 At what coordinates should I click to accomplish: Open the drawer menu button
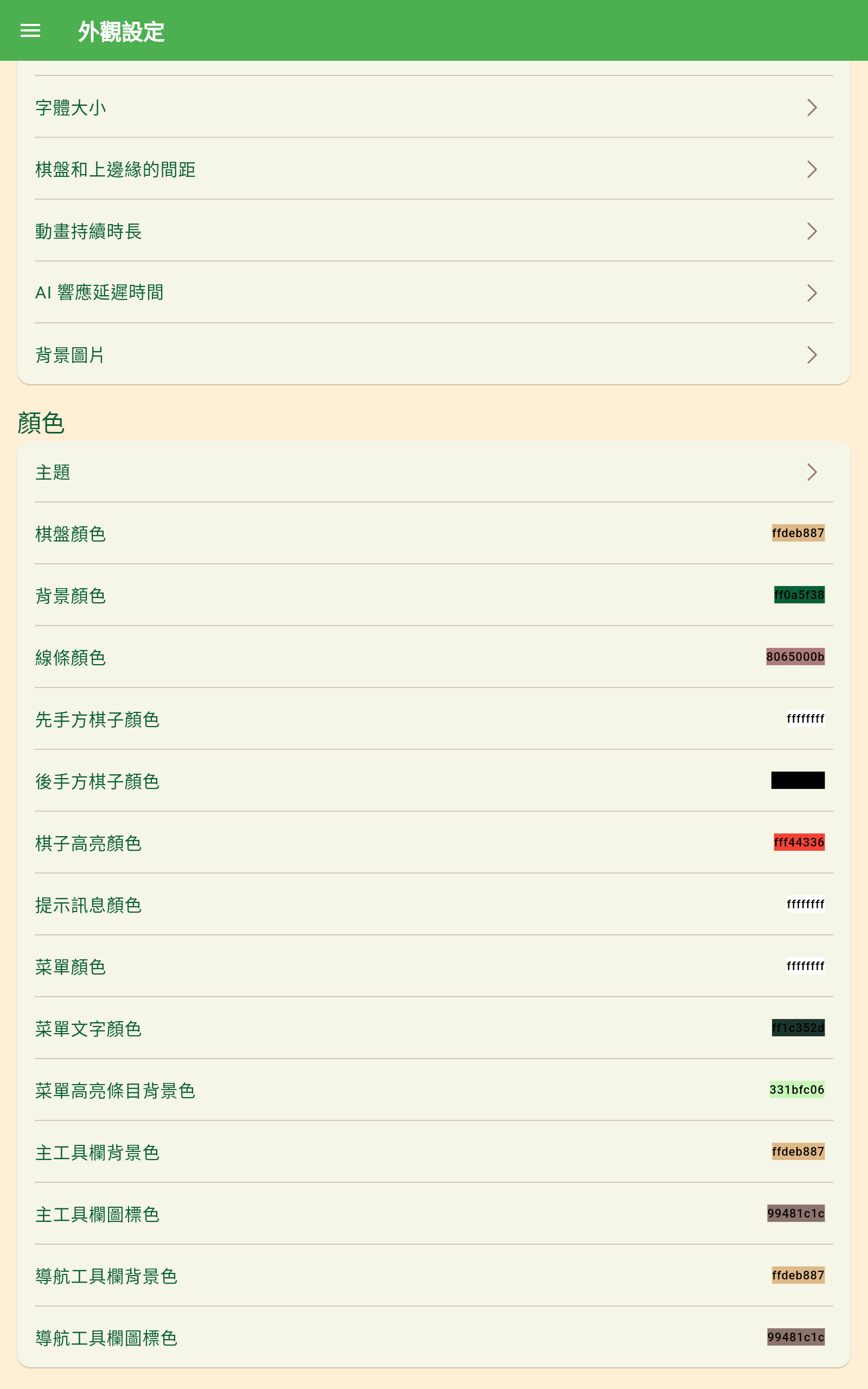coord(30,31)
